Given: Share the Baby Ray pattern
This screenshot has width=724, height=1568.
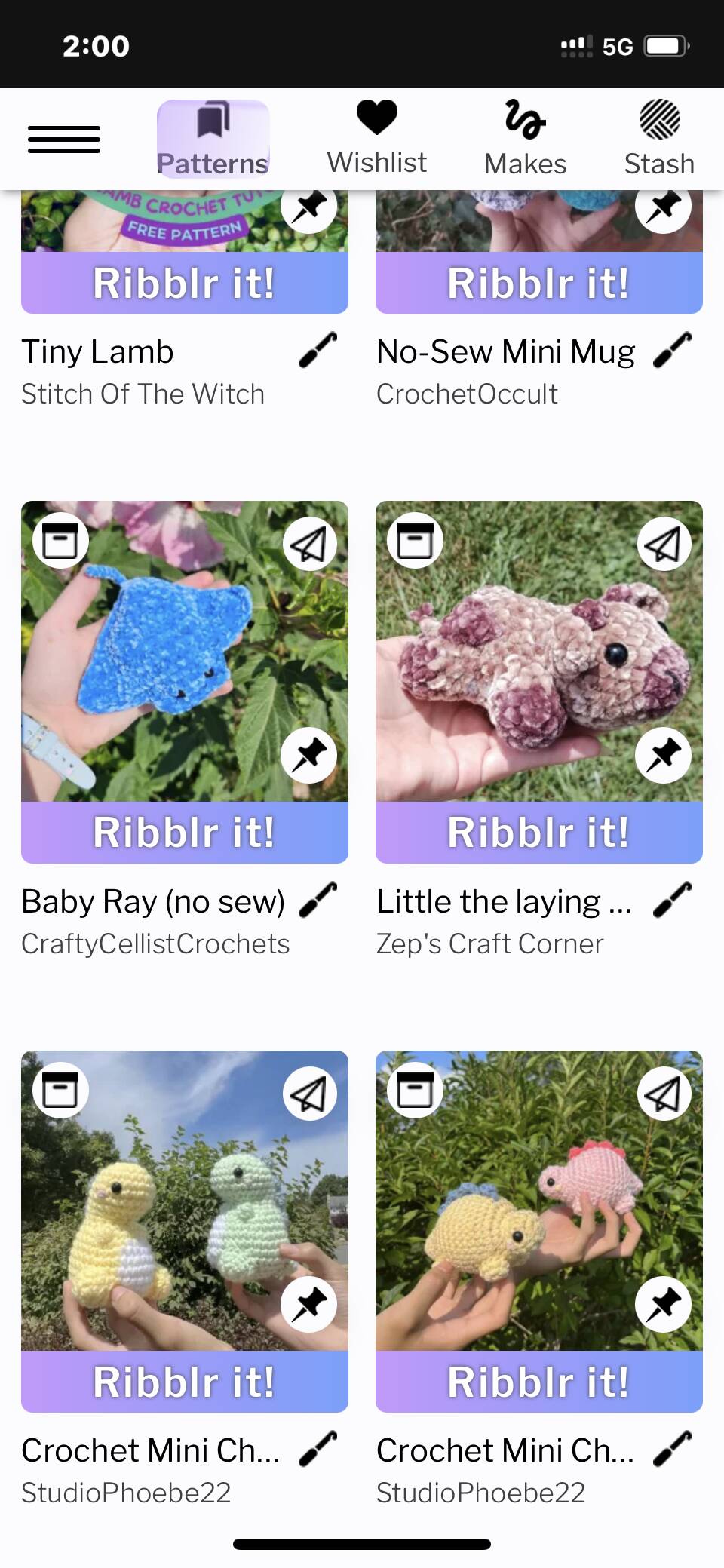Looking at the screenshot, I should (x=309, y=544).
